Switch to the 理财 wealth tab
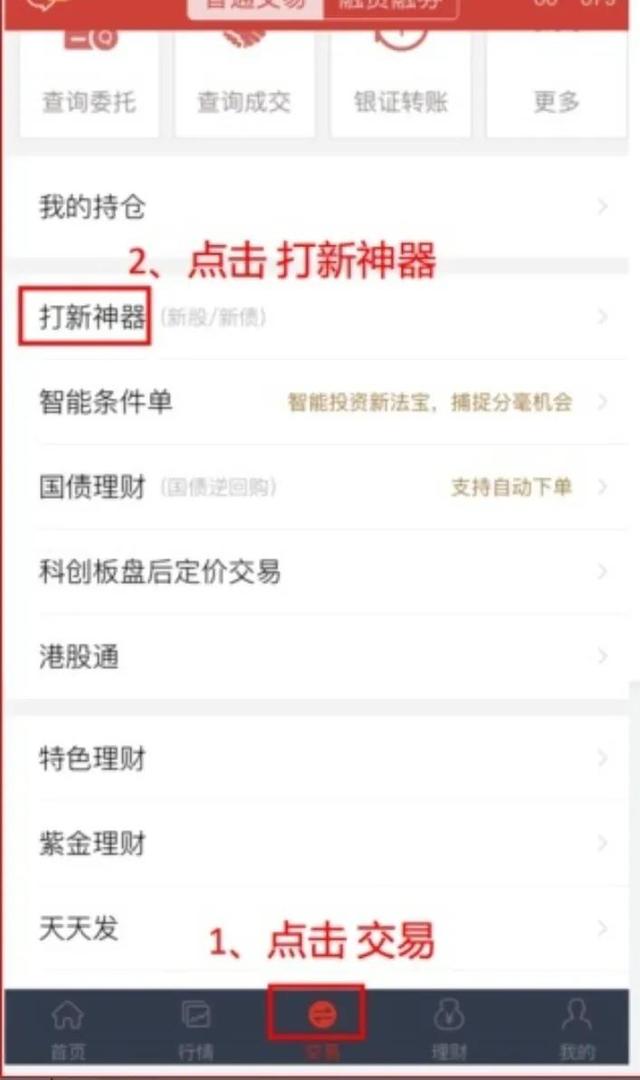The width and height of the screenshot is (640, 1080). (x=449, y=1028)
